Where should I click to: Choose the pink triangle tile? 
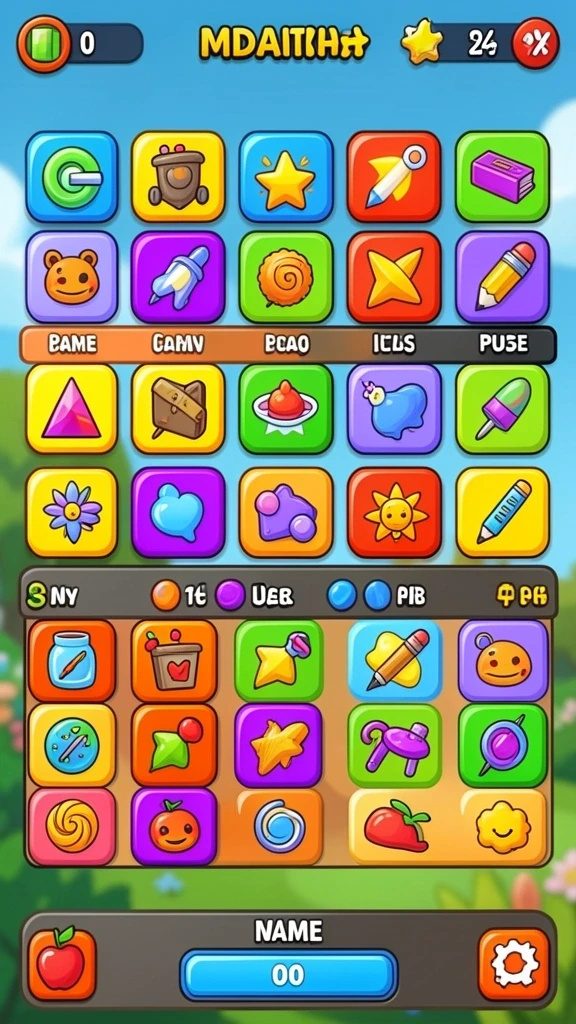tap(72, 409)
